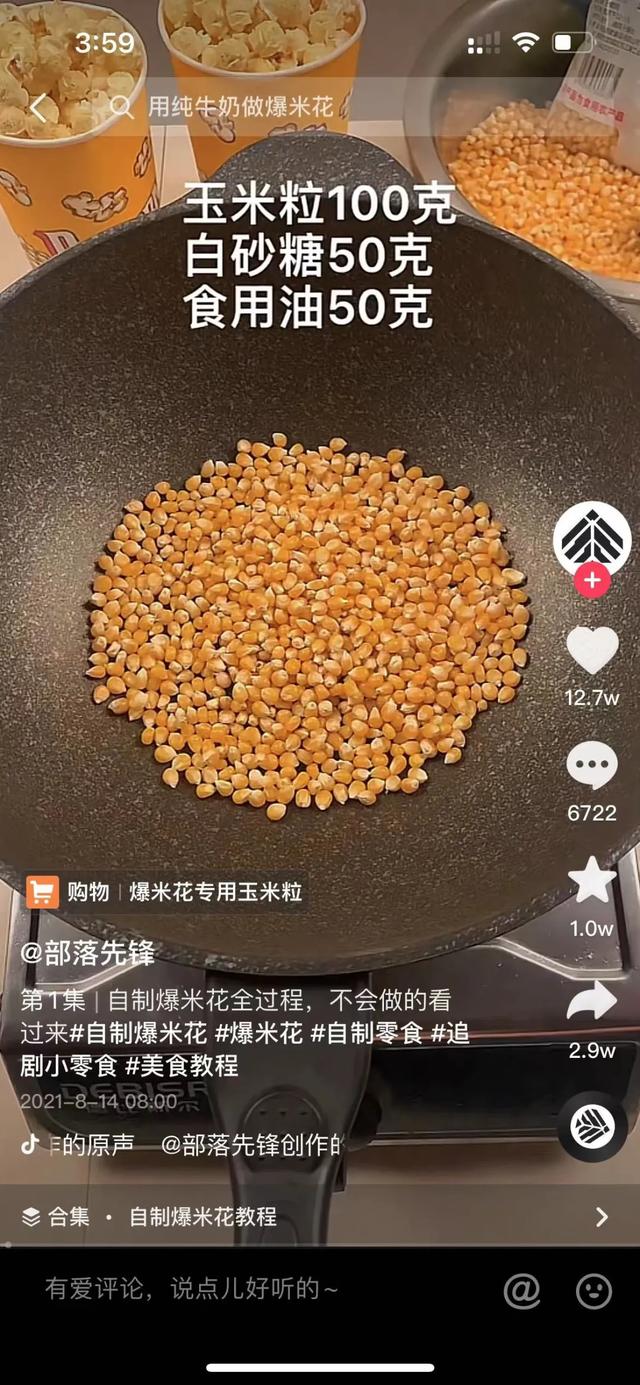Image resolution: width=640 pixels, height=1385 pixels.
Task: Open search box with 用纯牛奶做爆米花
Action: click(240, 108)
